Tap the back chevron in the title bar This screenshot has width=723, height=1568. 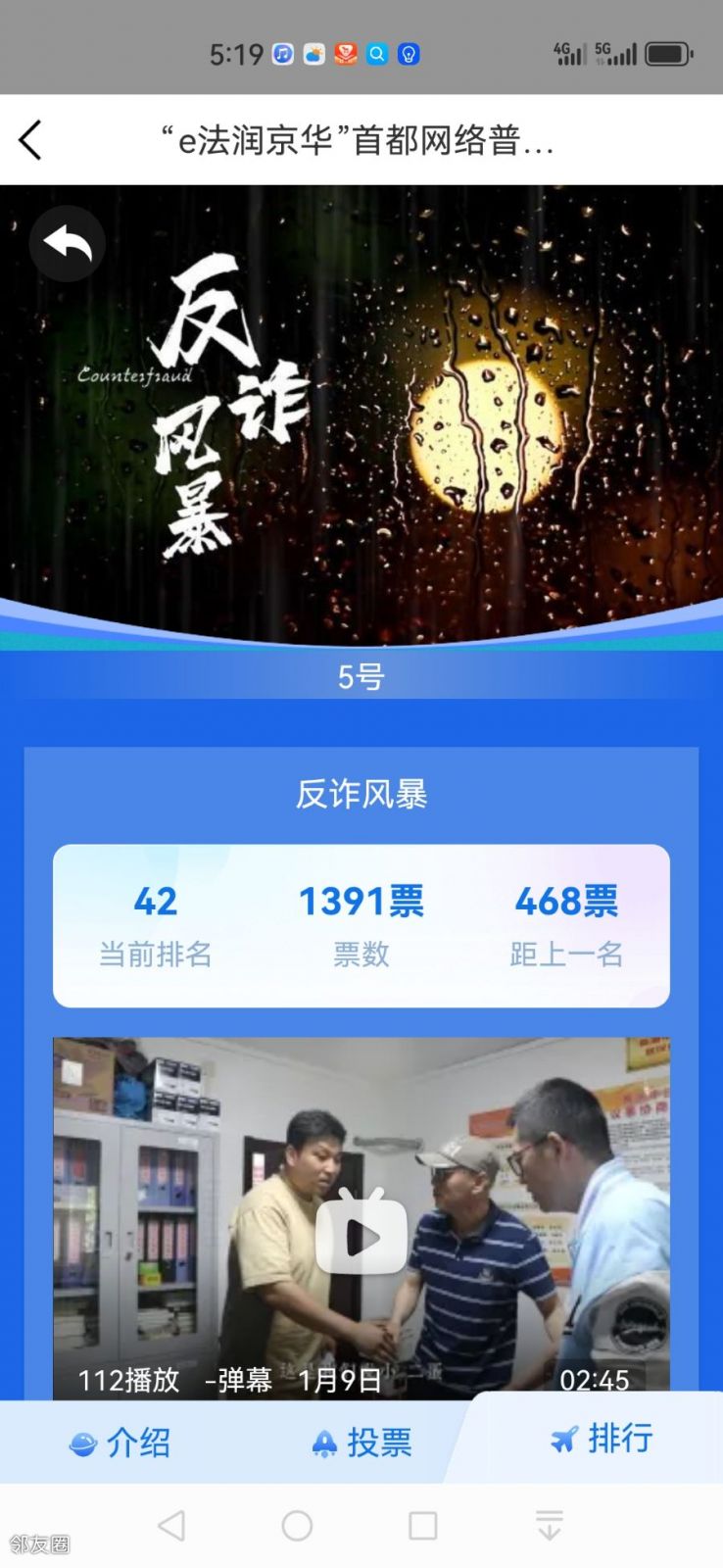(30, 140)
